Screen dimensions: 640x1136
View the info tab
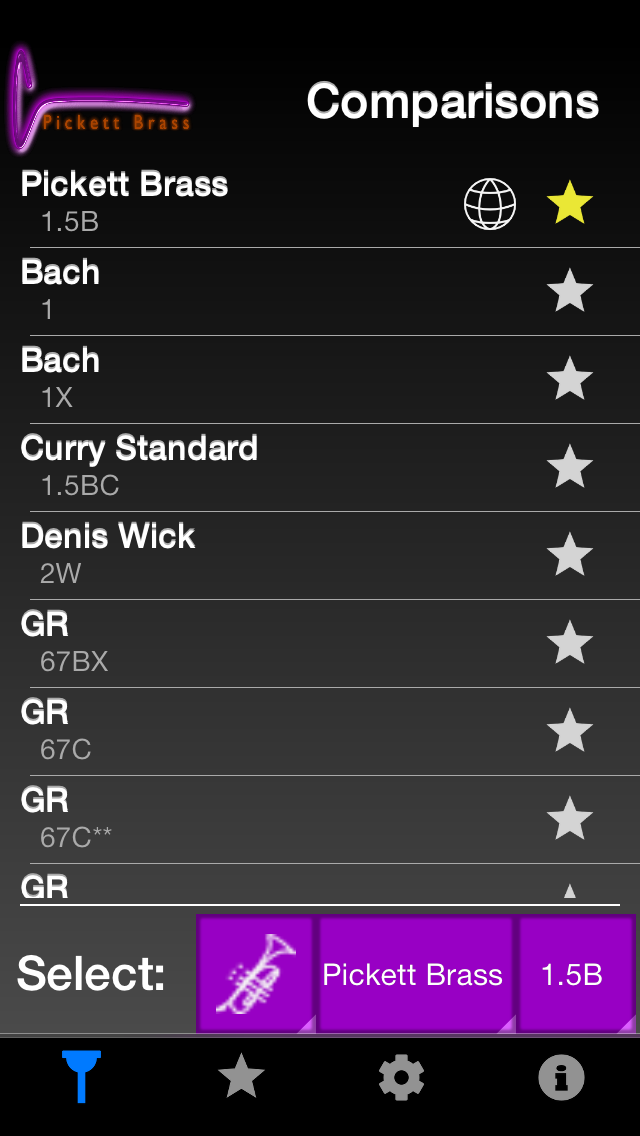[x=561, y=1077]
